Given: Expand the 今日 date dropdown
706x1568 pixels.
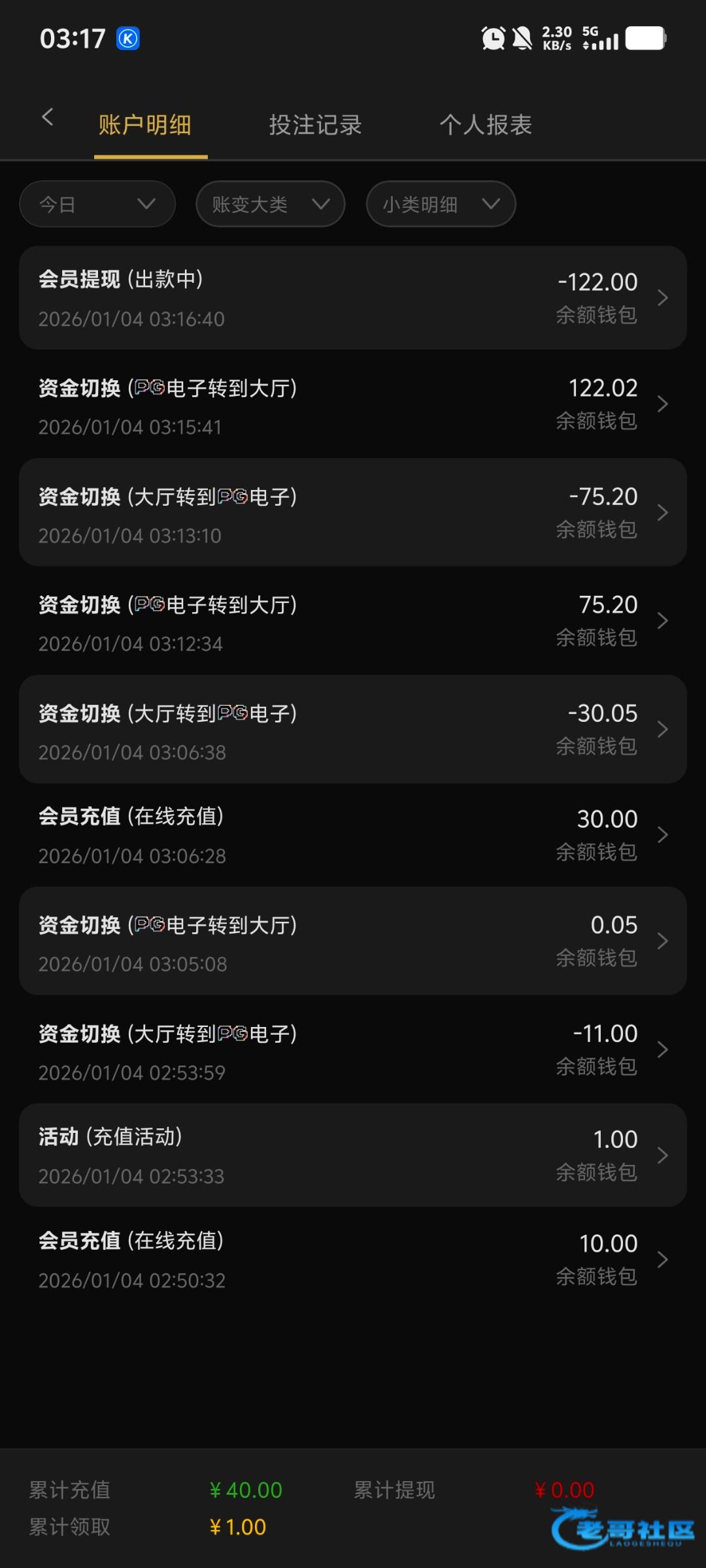Looking at the screenshot, I should tap(97, 204).
